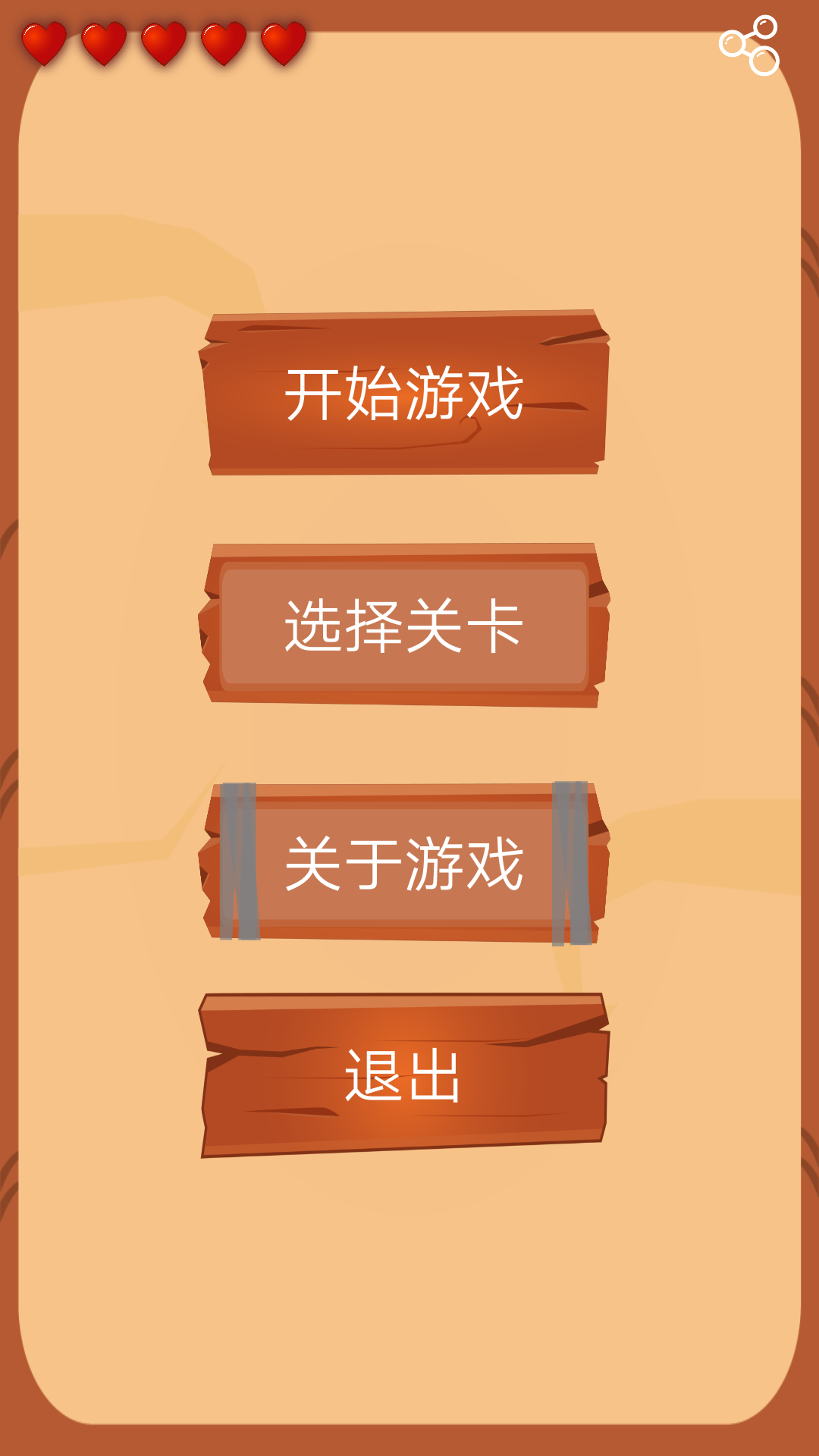Screen dimensions: 819x1456
Task: Start the game with 开始游戏
Action: (x=404, y=394)
